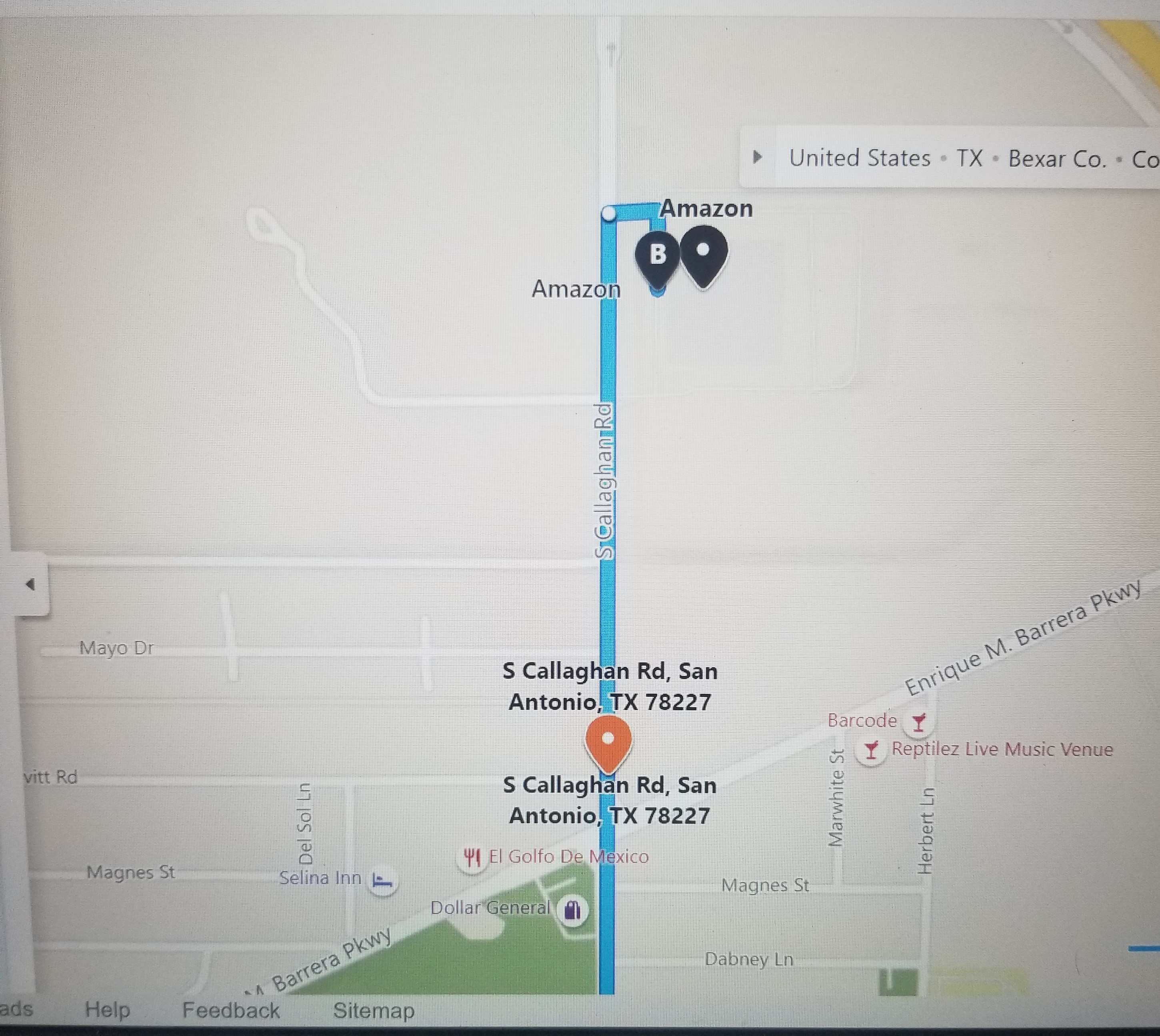The image size is (1160, 1036).
Task: Collapse the side panel arrow
Action: click(x=30, y=584)
